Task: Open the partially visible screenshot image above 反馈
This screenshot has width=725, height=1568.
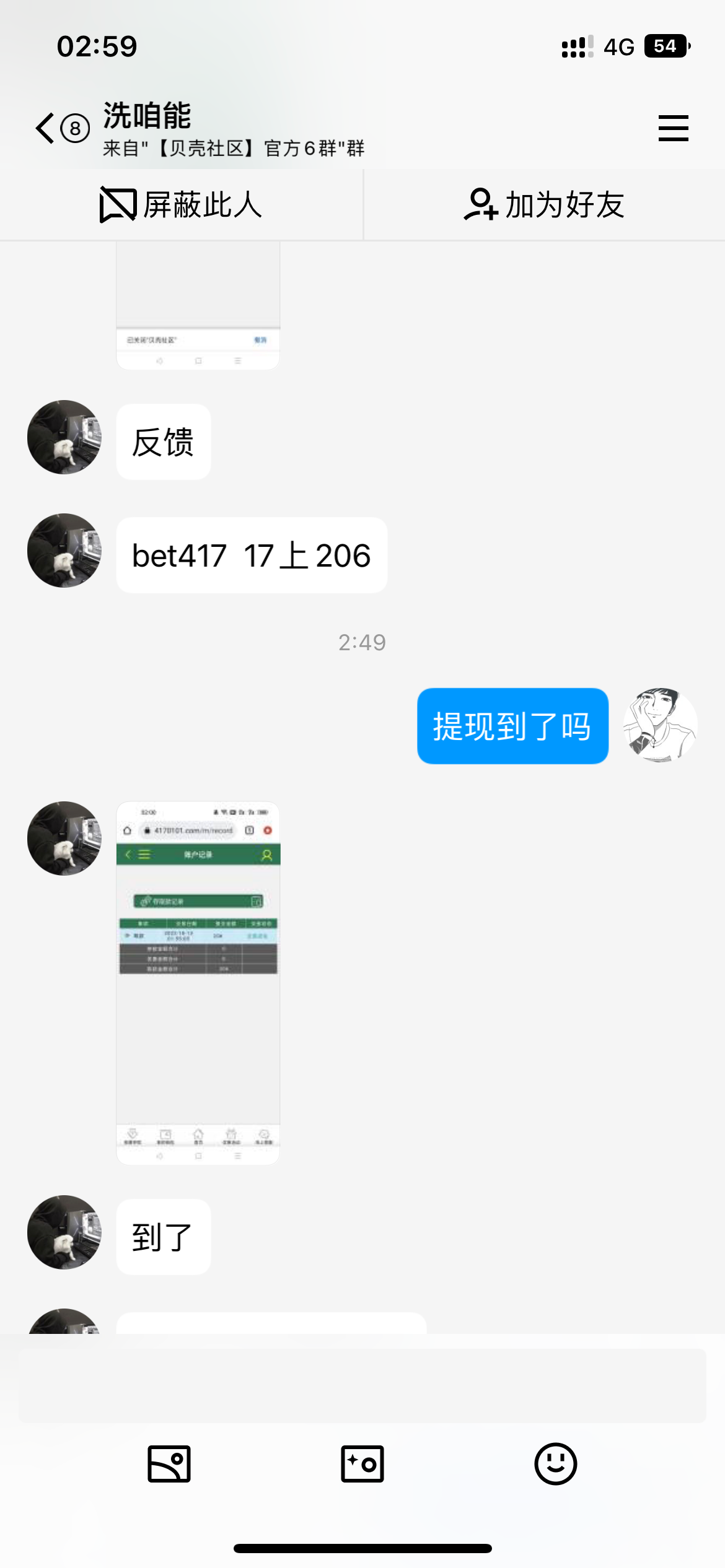Action: tap(198, 306)
